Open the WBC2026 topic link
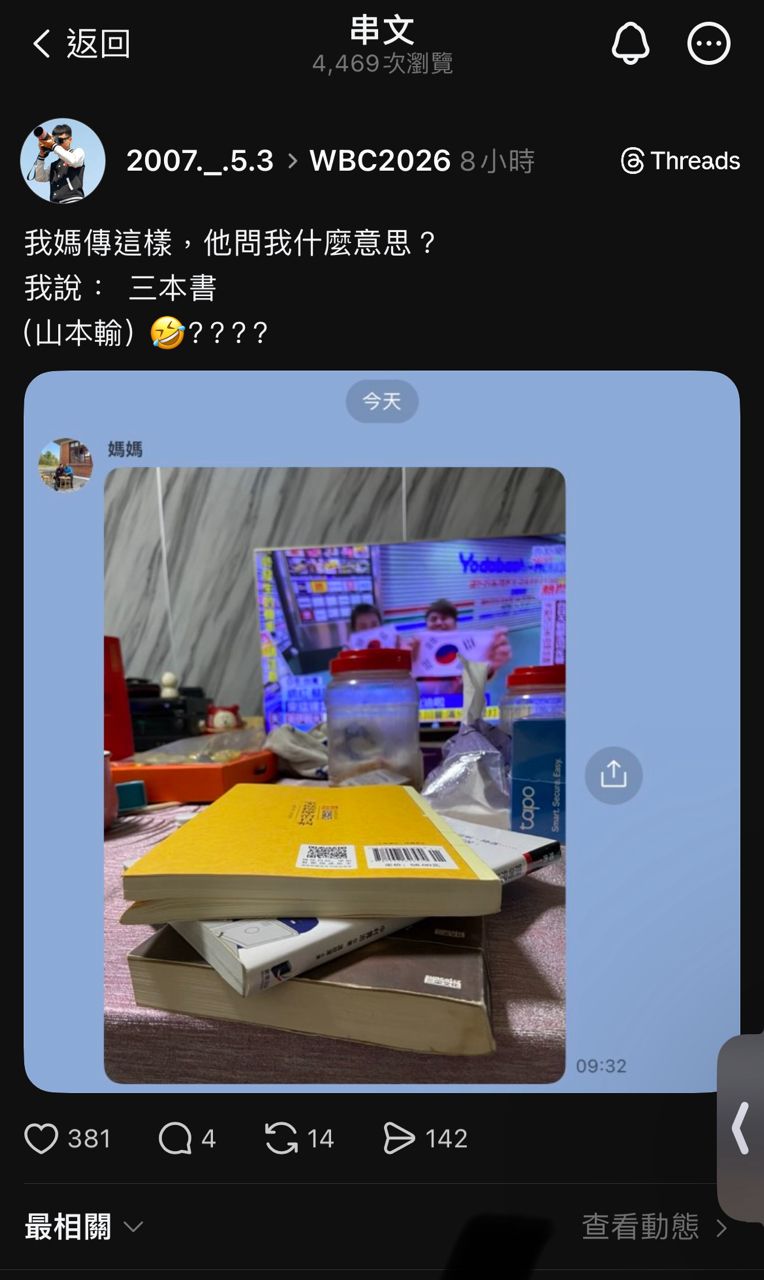Image resolution: width=764 pixels, height=1280 pixels. (379, 161)
